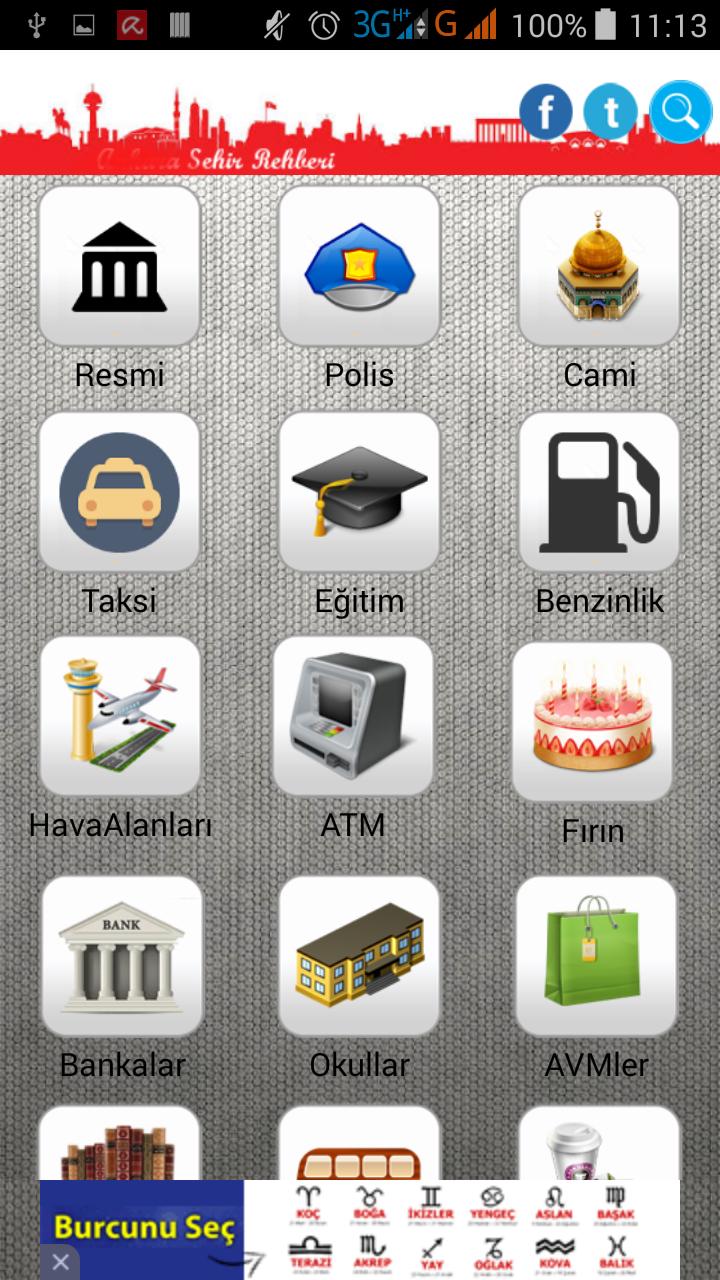Open the Facebook social icon

(546, 112)
